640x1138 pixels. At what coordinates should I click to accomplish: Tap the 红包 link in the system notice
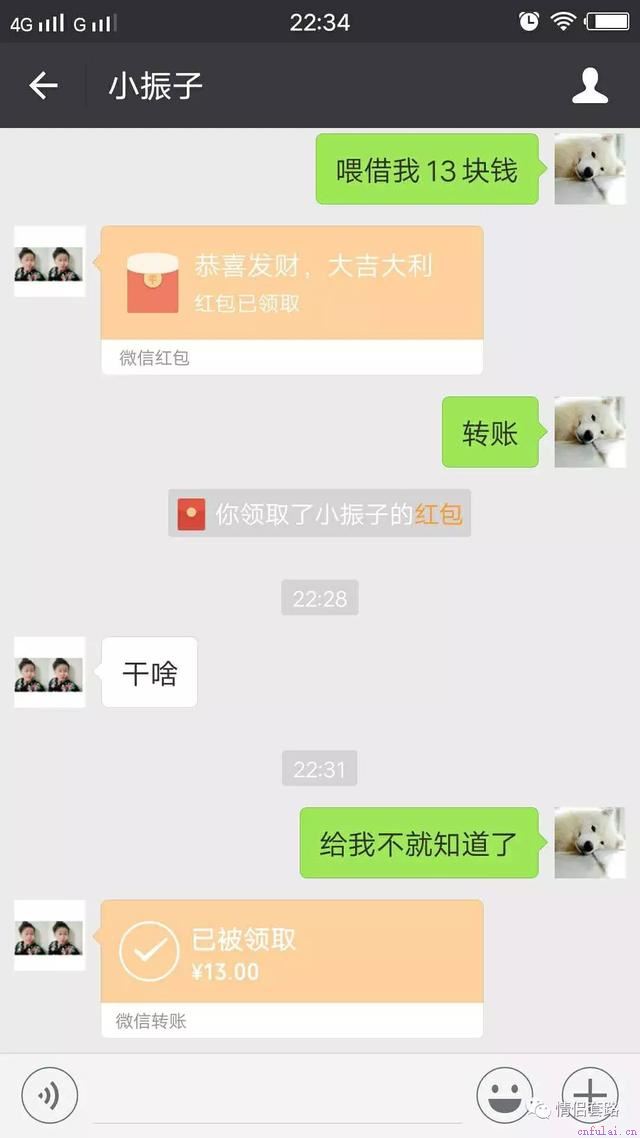(439, 515)
